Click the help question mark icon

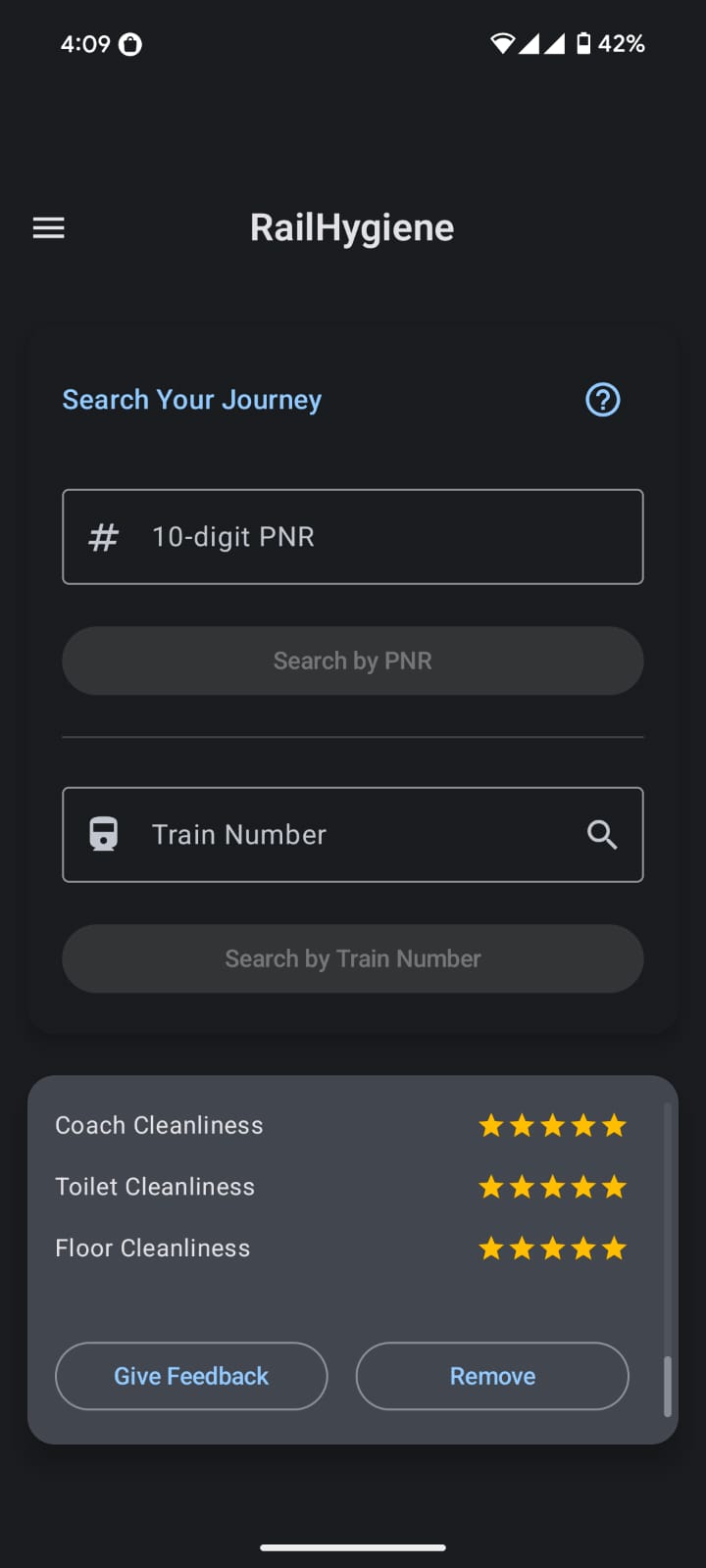point(602,399)
